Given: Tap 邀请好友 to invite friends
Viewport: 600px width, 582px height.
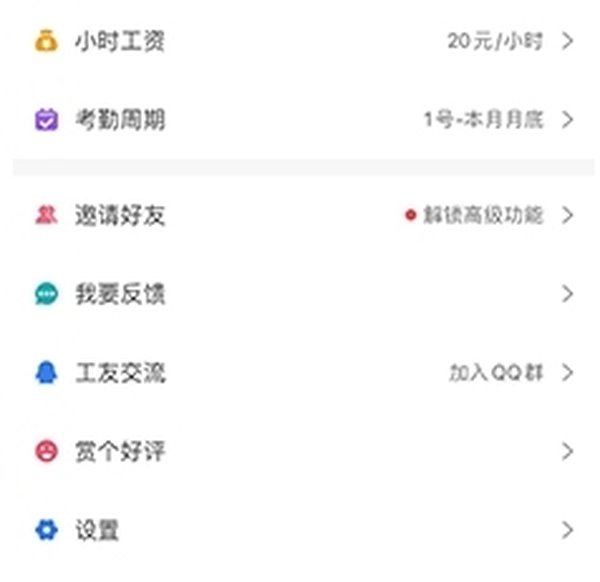Looking at the screenshot, I should [x=120, y=215].
